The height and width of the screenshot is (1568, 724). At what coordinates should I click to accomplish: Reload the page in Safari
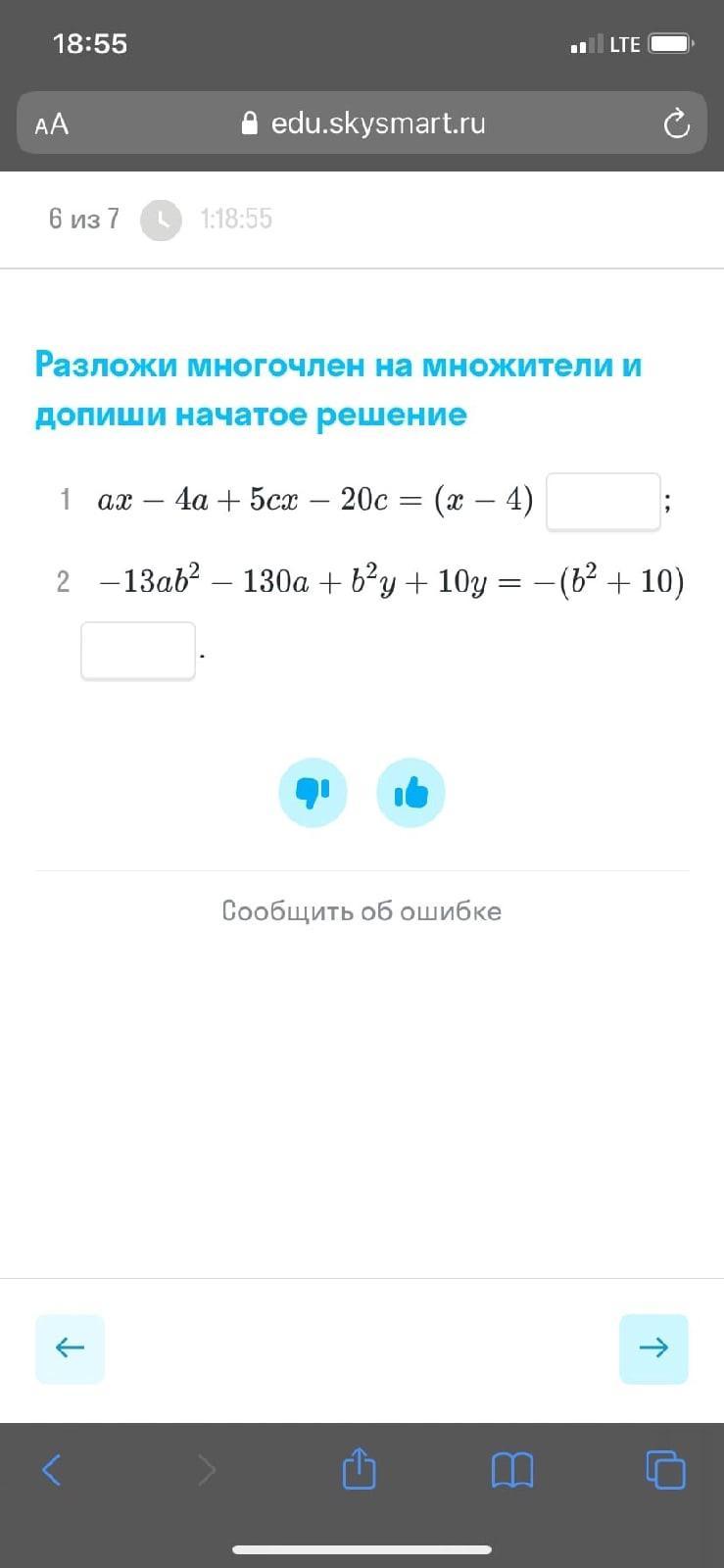pyautogui.click(x=677, y=123)
